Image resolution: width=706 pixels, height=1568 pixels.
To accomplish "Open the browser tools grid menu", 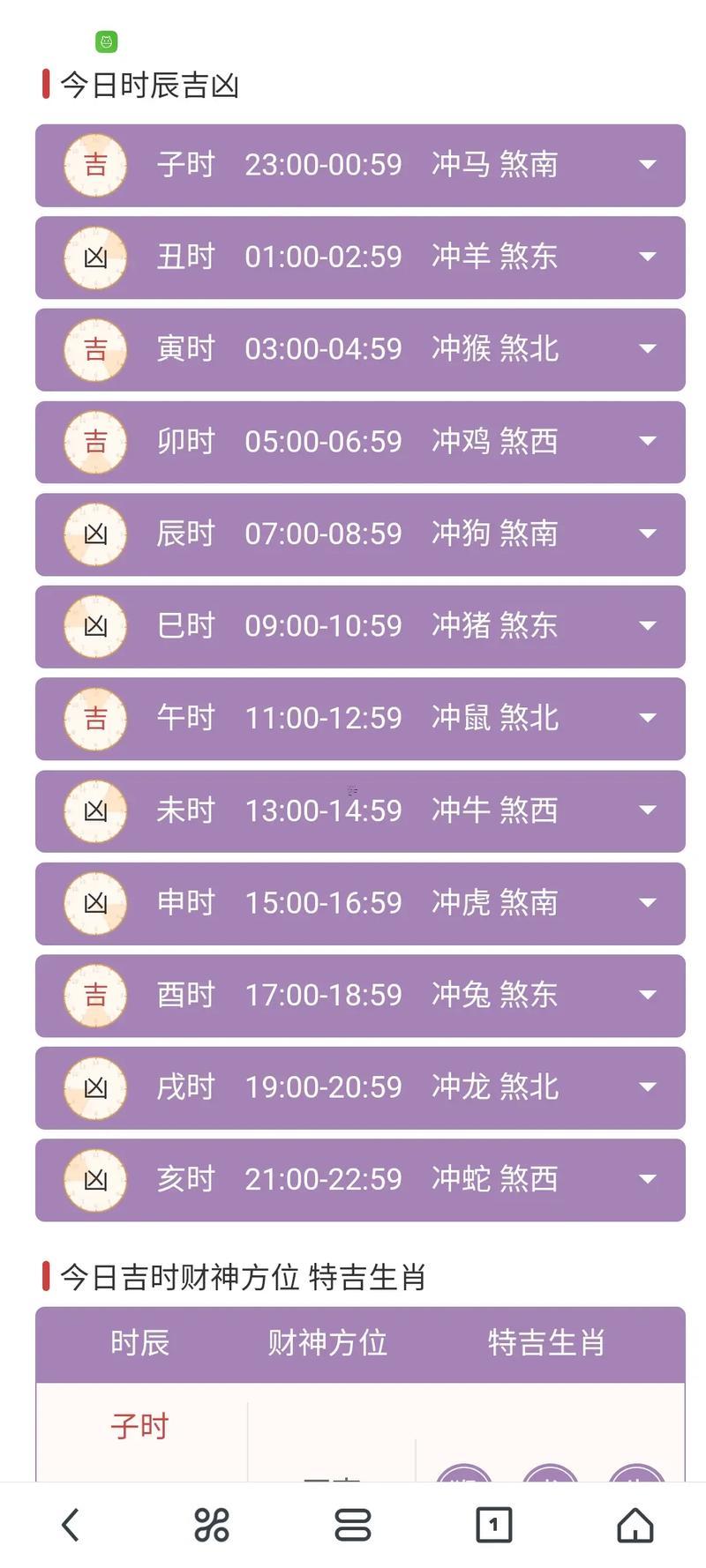I will 212,1525.
